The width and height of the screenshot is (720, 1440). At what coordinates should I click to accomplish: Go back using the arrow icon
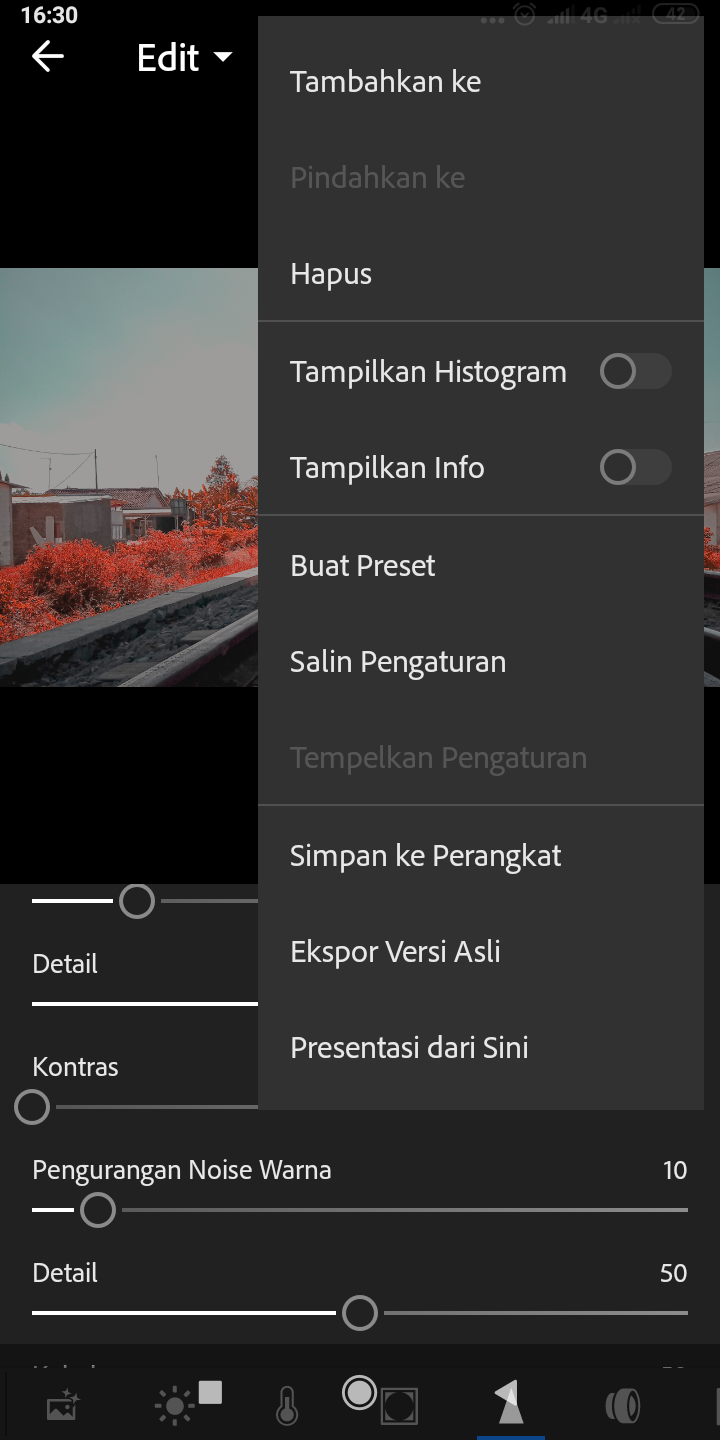coord(48,57)
